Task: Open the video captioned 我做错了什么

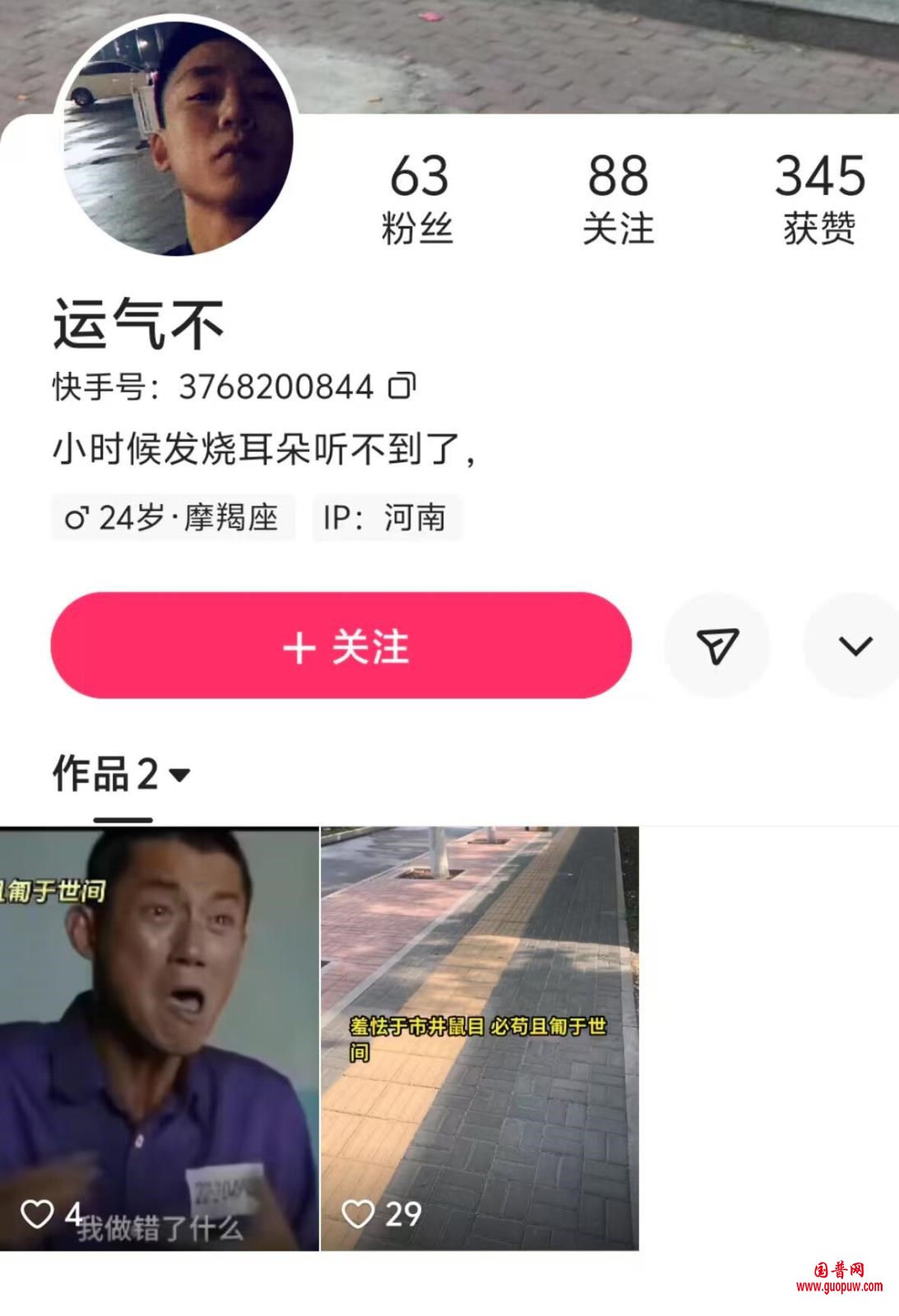Action: point(159,1038)
